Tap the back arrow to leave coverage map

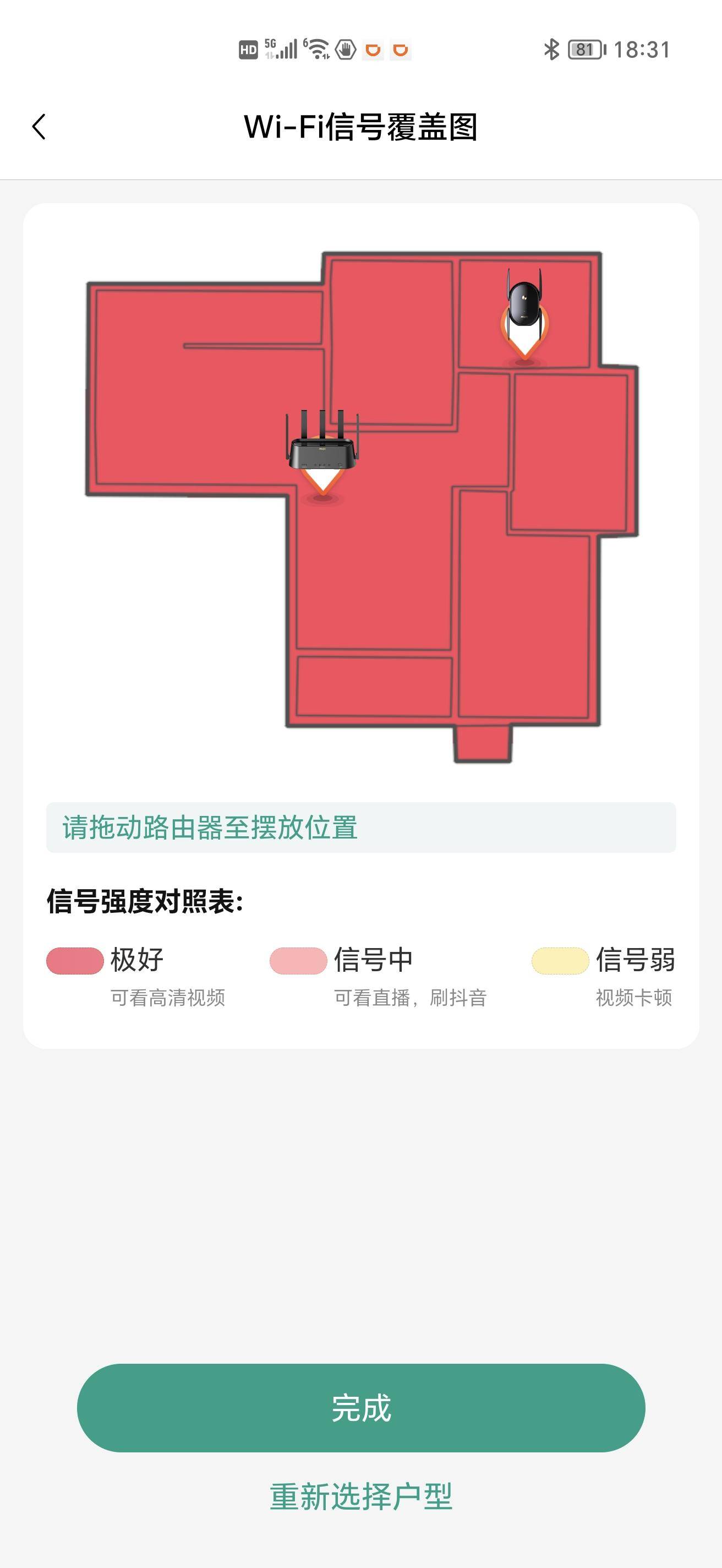click(39, 126)
